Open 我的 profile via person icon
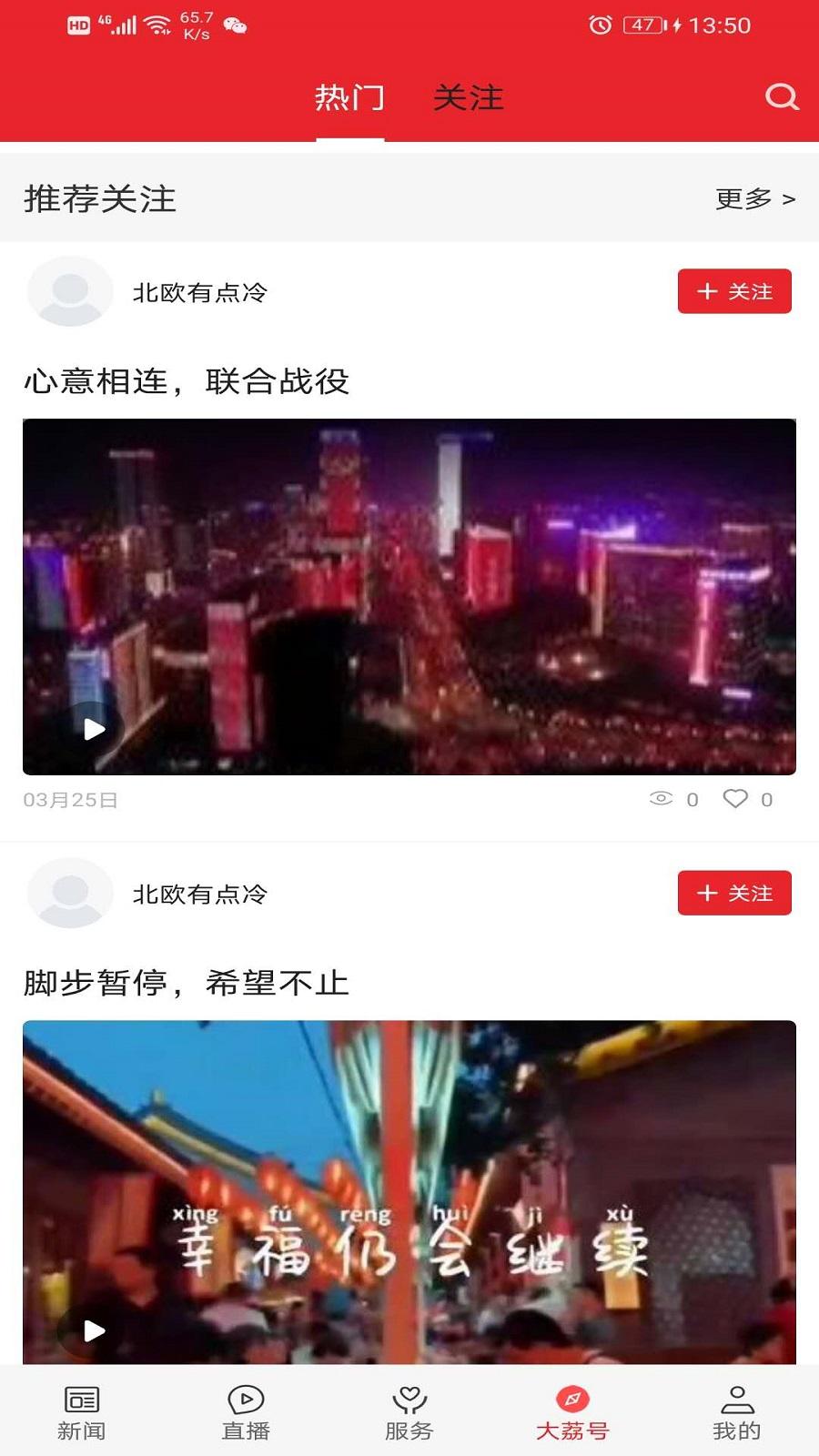819x1456 pixels. pyautogui.click(x=735, y=1409)
